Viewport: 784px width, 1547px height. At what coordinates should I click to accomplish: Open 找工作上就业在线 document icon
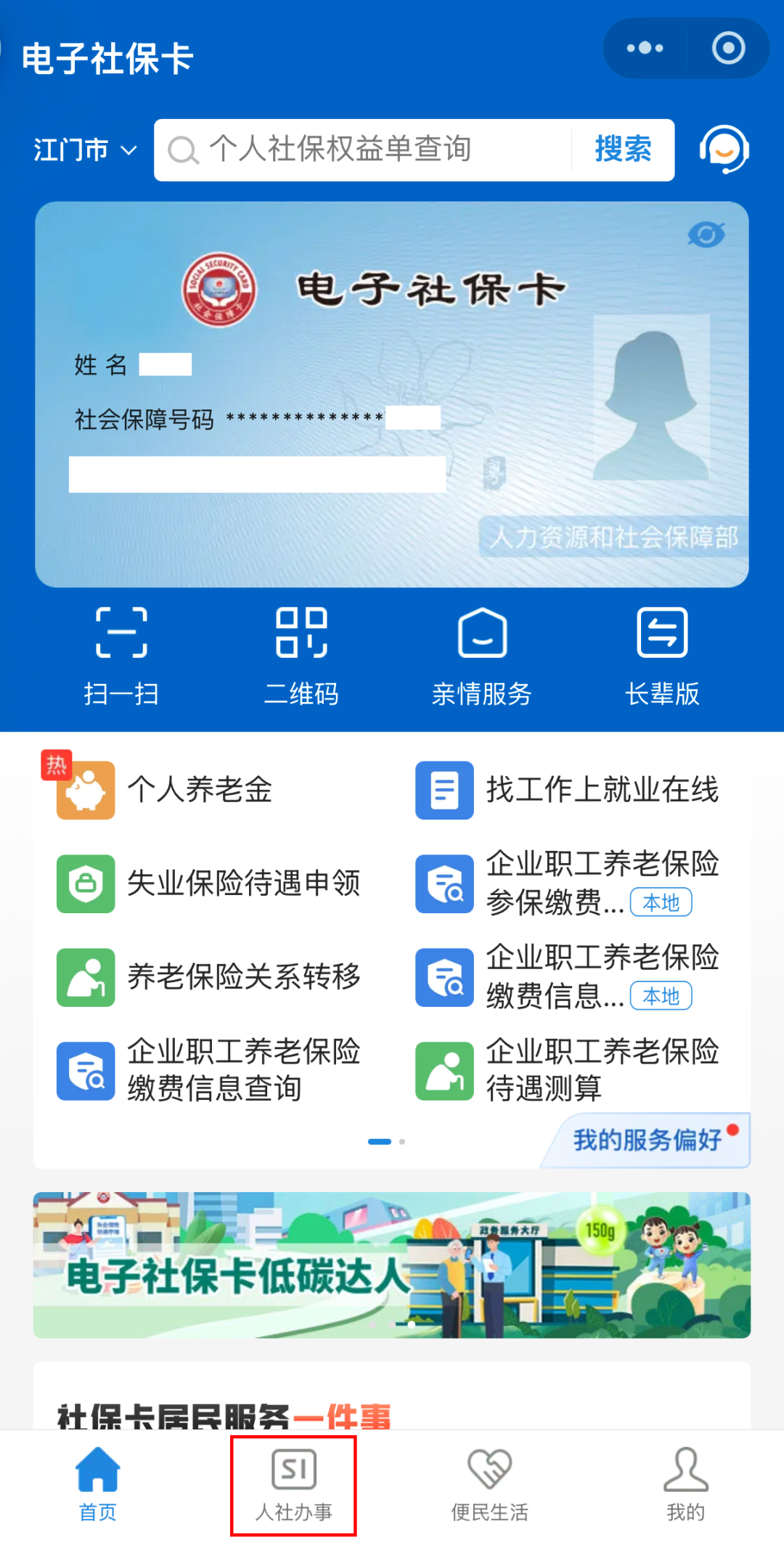pyautogui.click(x=444, y=791)
